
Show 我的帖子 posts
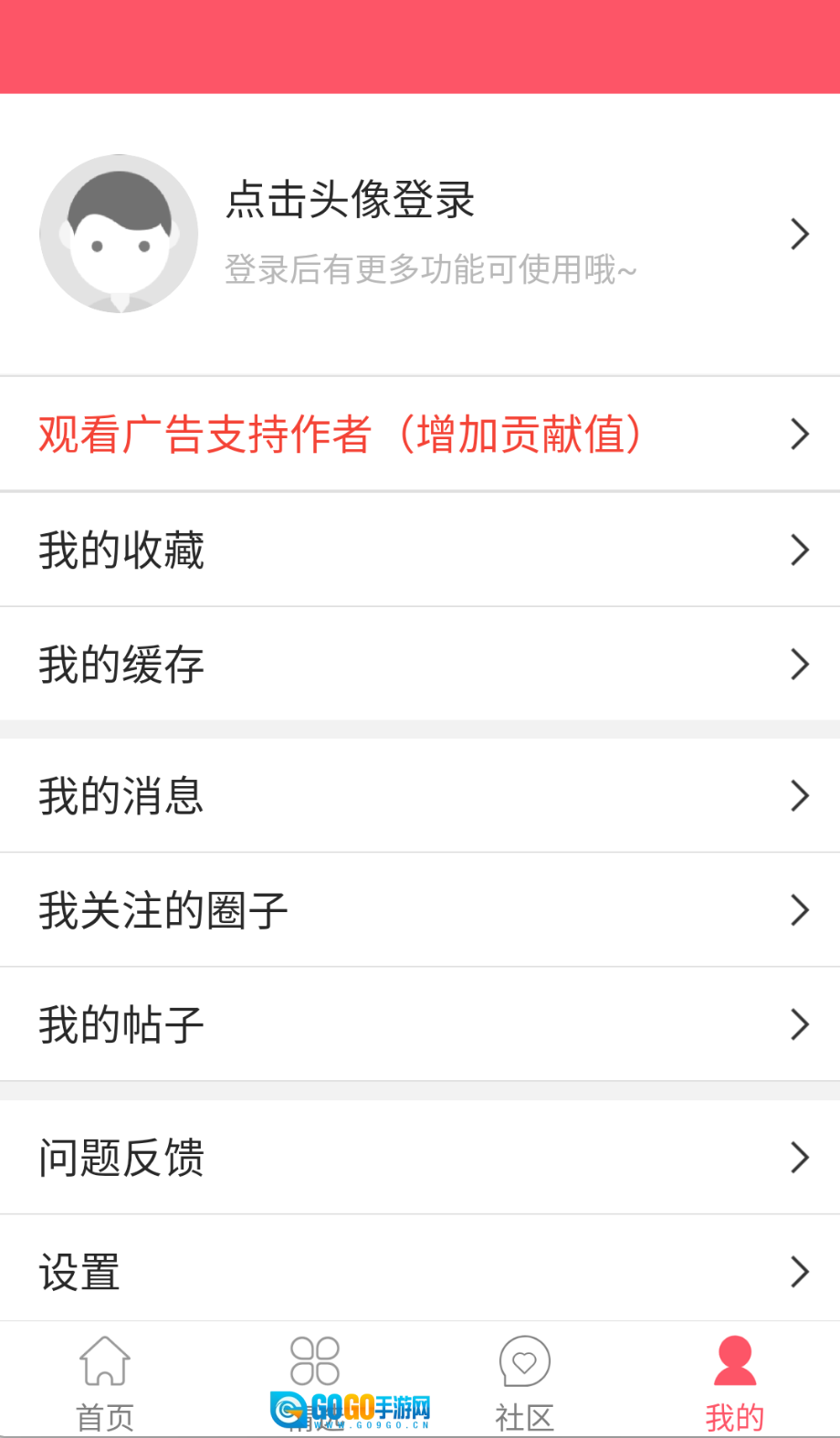pos(420,1024)
